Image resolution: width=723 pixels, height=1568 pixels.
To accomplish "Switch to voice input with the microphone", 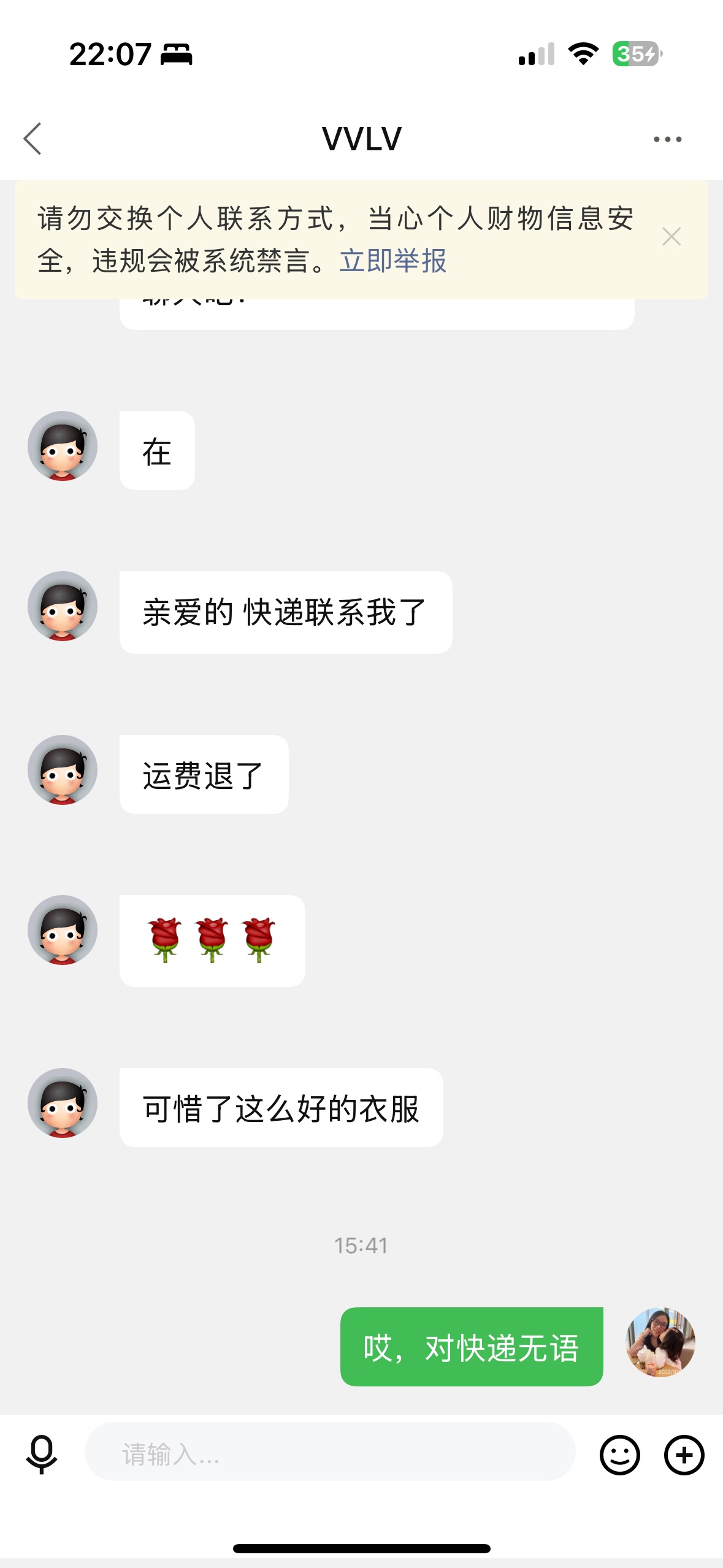I will pos(42,1455).
